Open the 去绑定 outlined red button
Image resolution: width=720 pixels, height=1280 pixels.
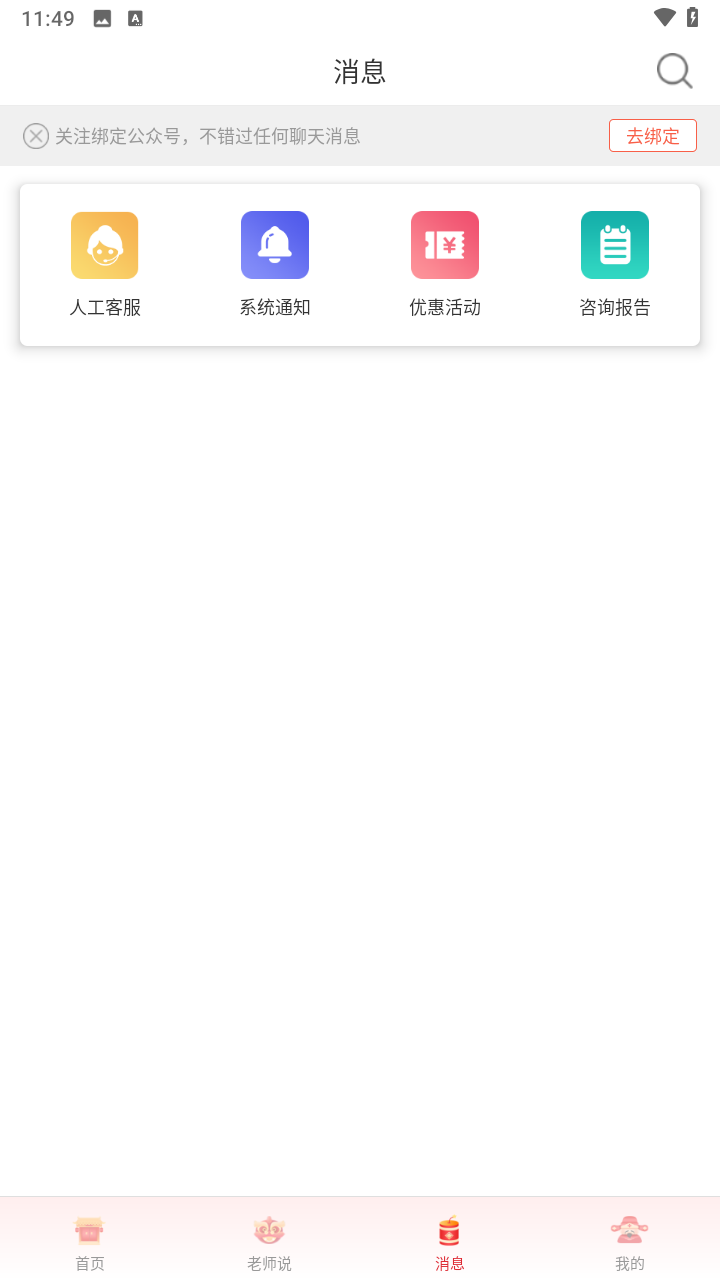(x=652, y=135)
